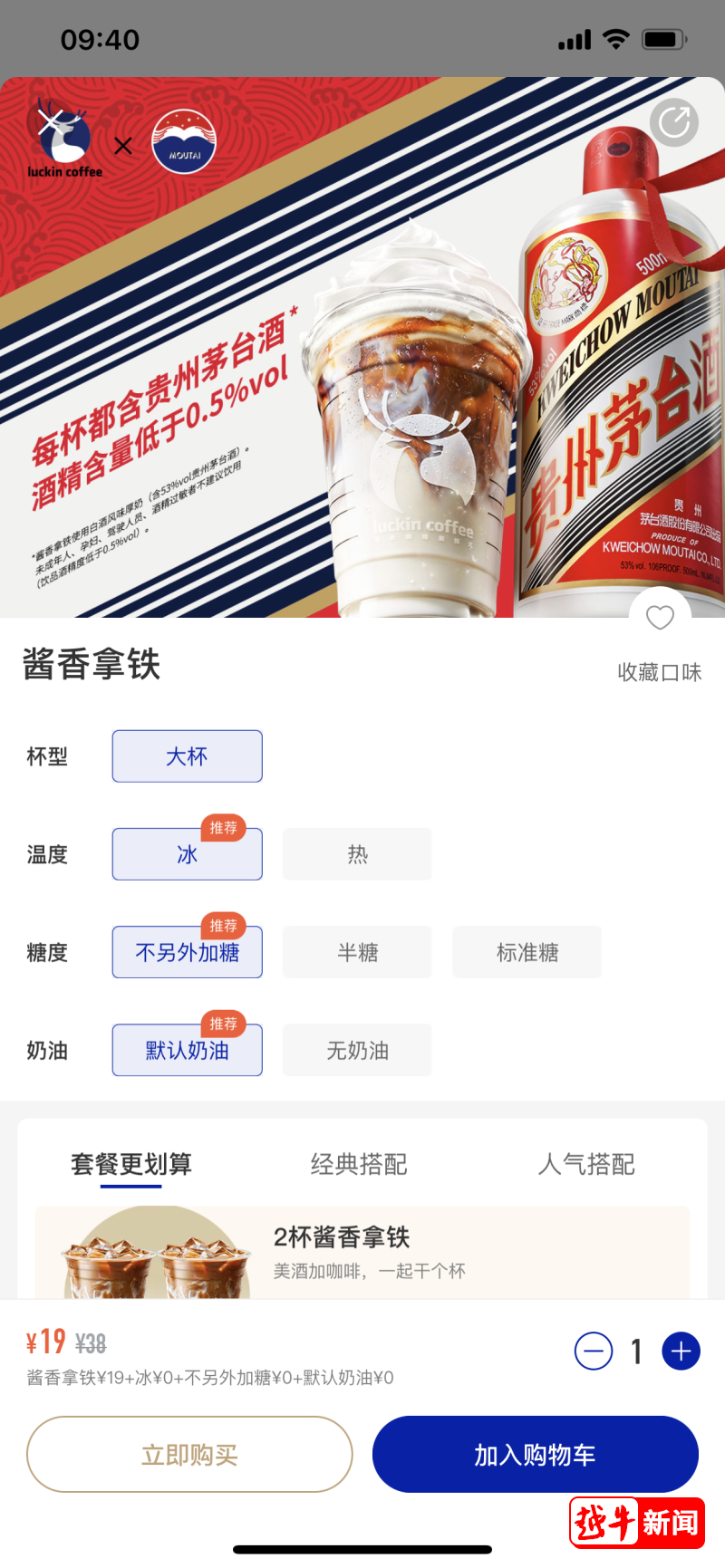Increase quantity with the plus button
Viewport: 725px width, 1568px height.
coord(681,1352)
